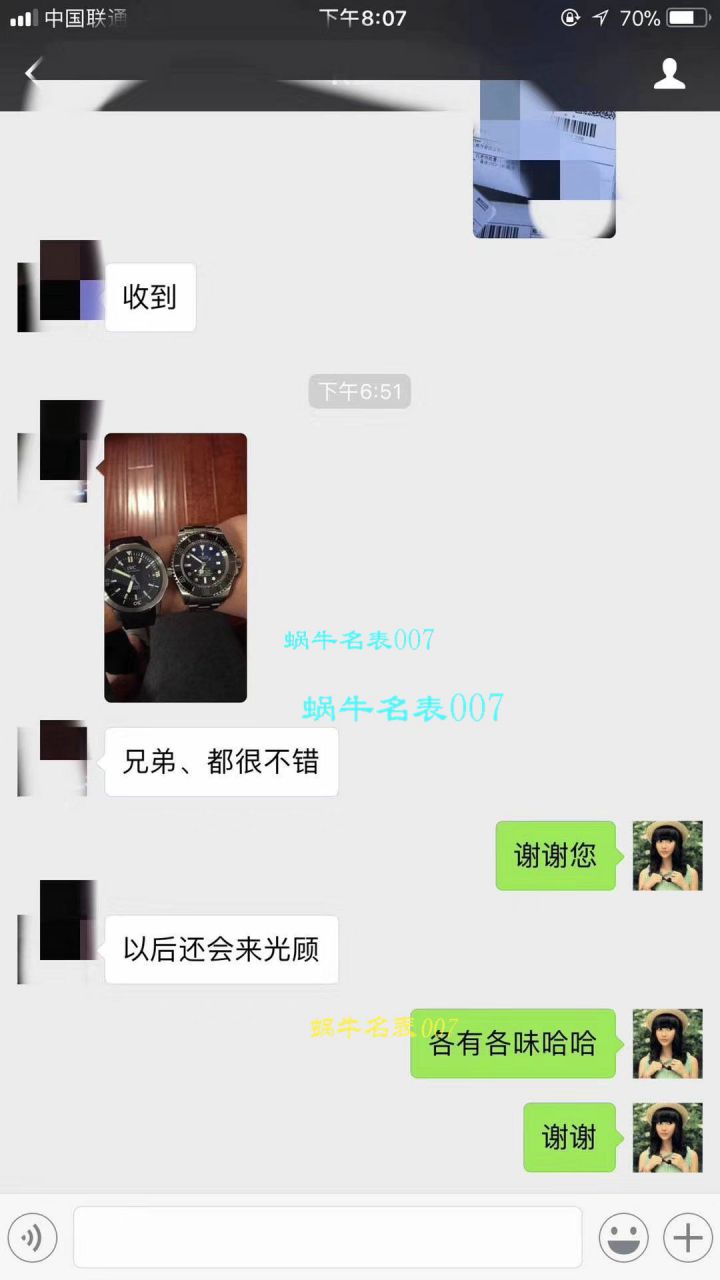Tap the location services arrow icon
This screenshot has height=1280, width=720.
601,16
